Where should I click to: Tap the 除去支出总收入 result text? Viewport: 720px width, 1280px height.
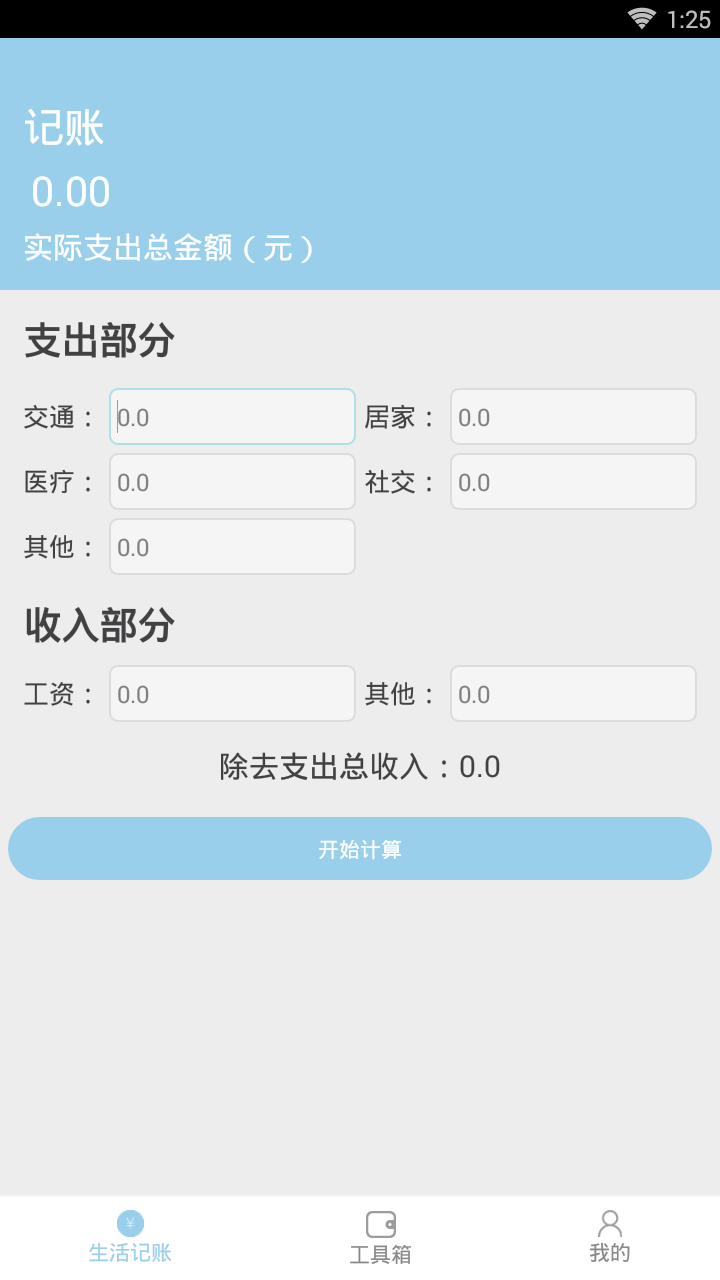click(359, 768)
